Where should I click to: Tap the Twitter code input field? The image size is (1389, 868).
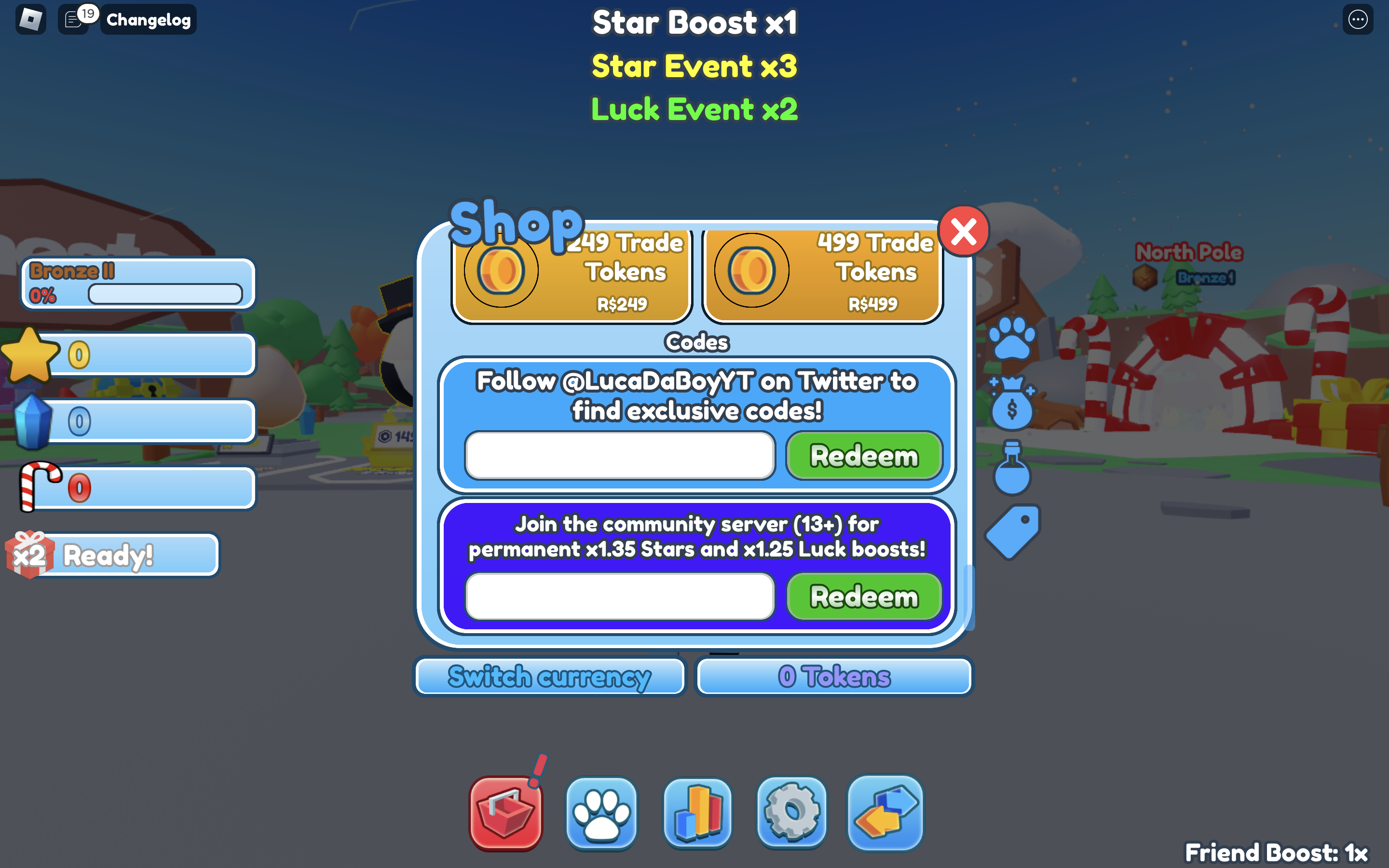click(x=620, y=456)
